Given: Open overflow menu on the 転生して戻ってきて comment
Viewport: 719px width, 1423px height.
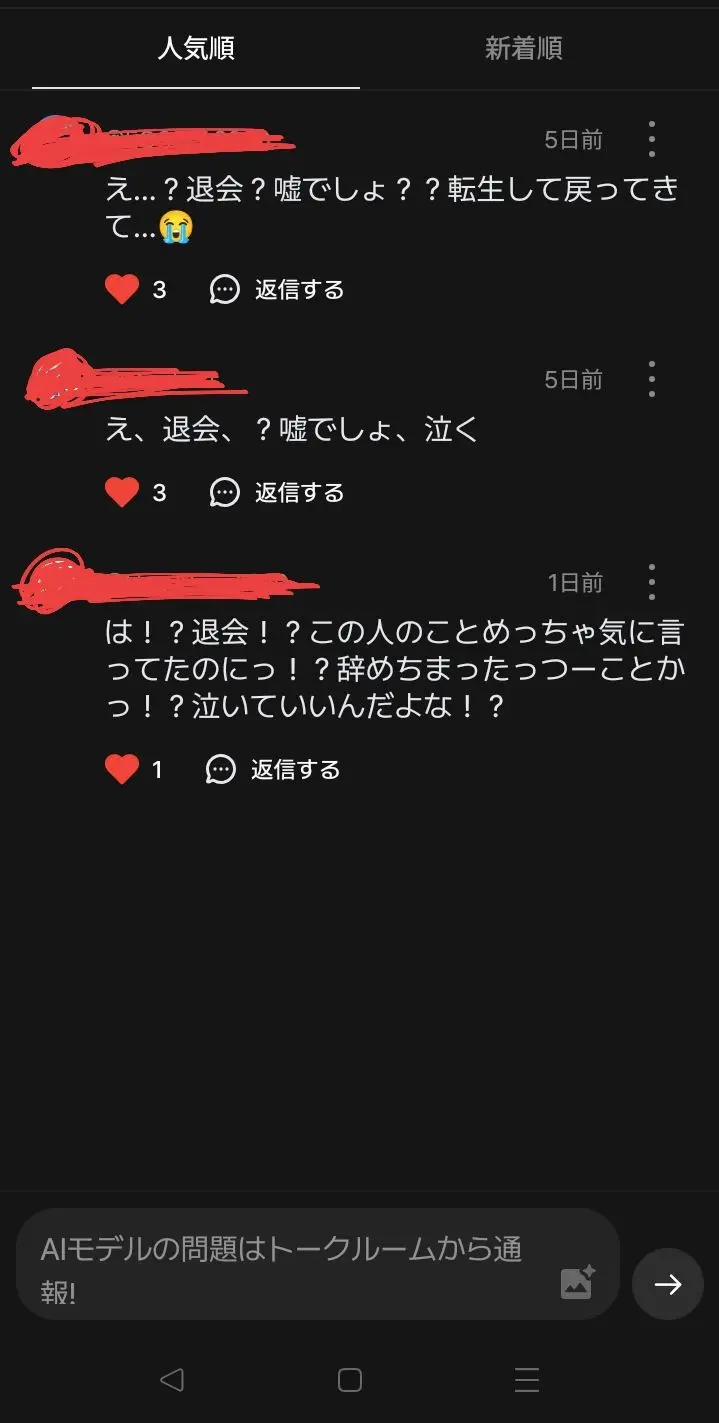Looking at the screenshot, I should 652,139.
